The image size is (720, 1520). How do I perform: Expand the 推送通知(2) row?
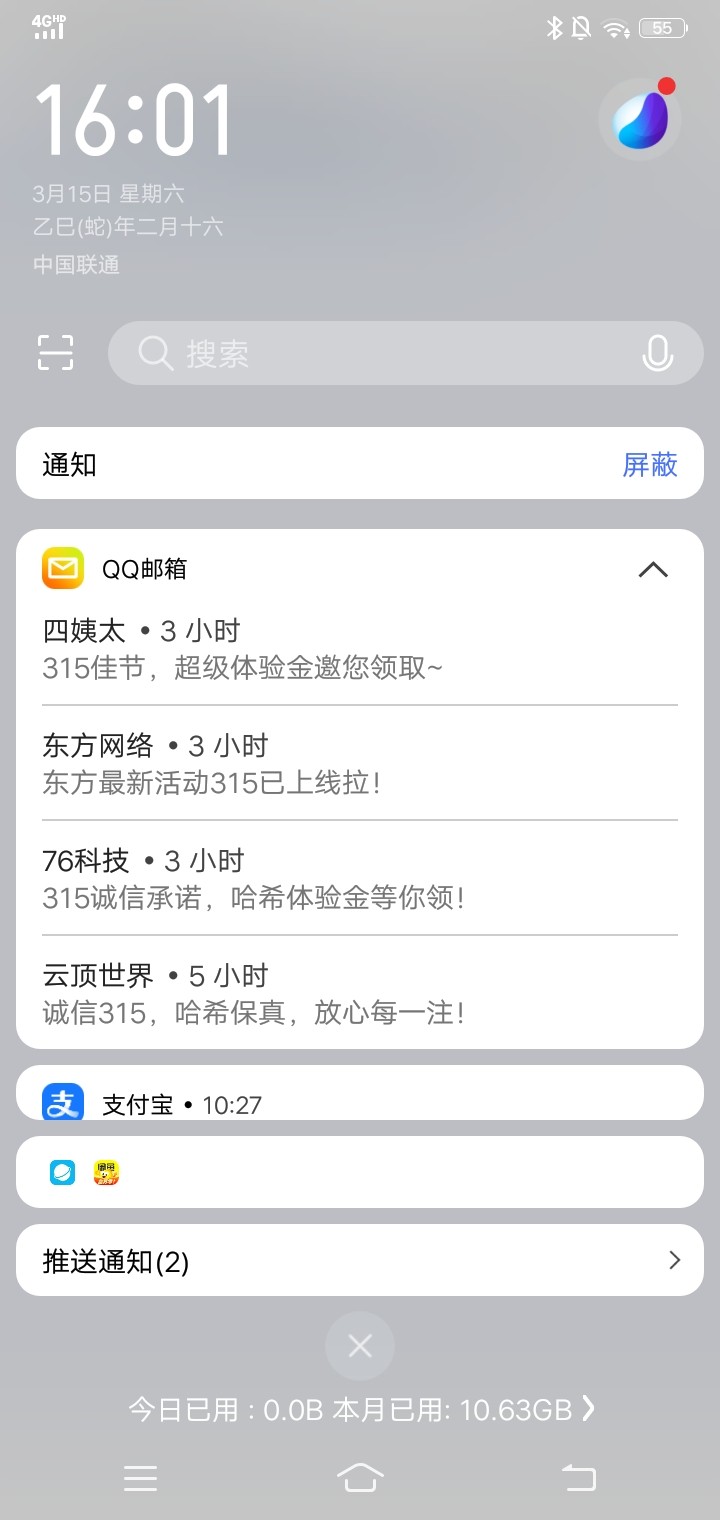click(x=360, y=1261)
